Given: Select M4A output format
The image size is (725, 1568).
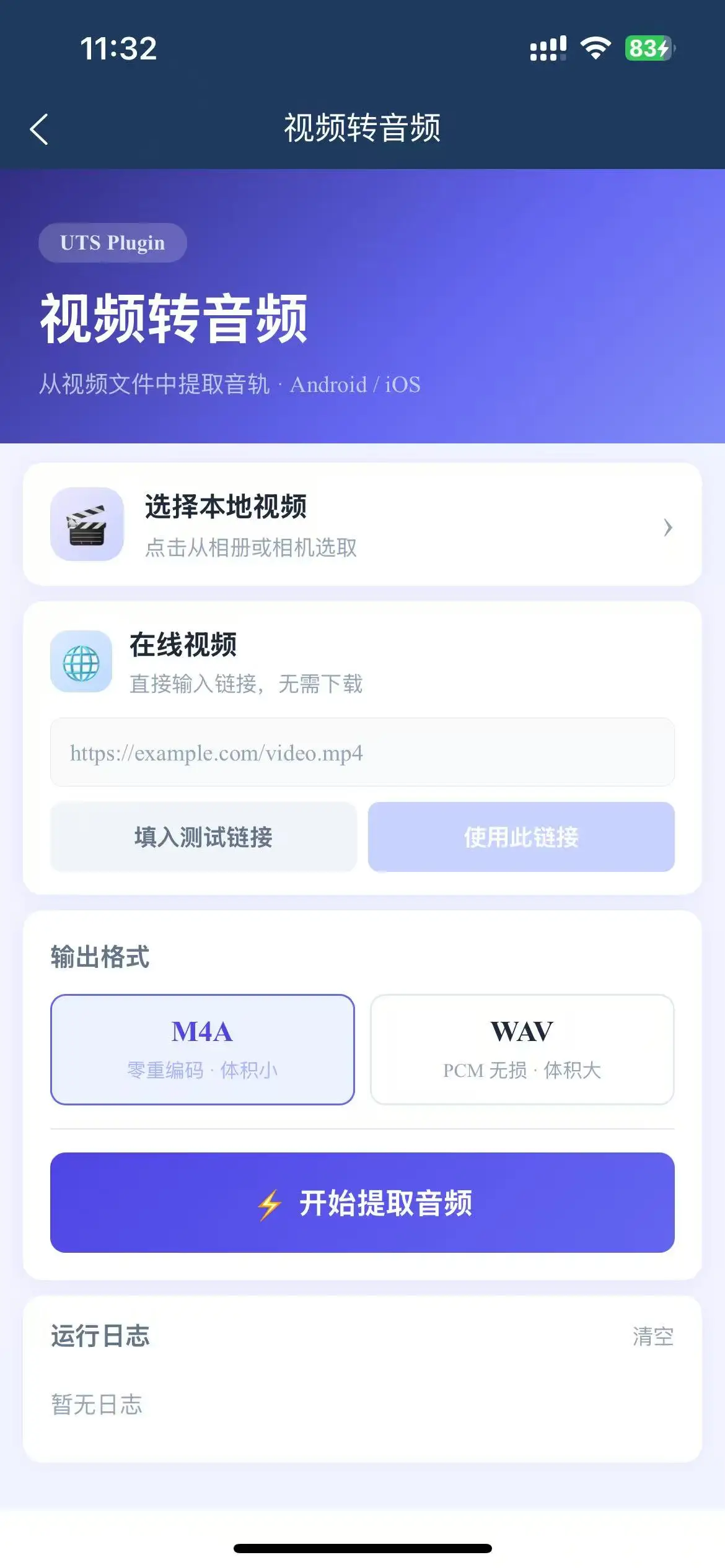Looking at the screenshot, I should 203,1049.
